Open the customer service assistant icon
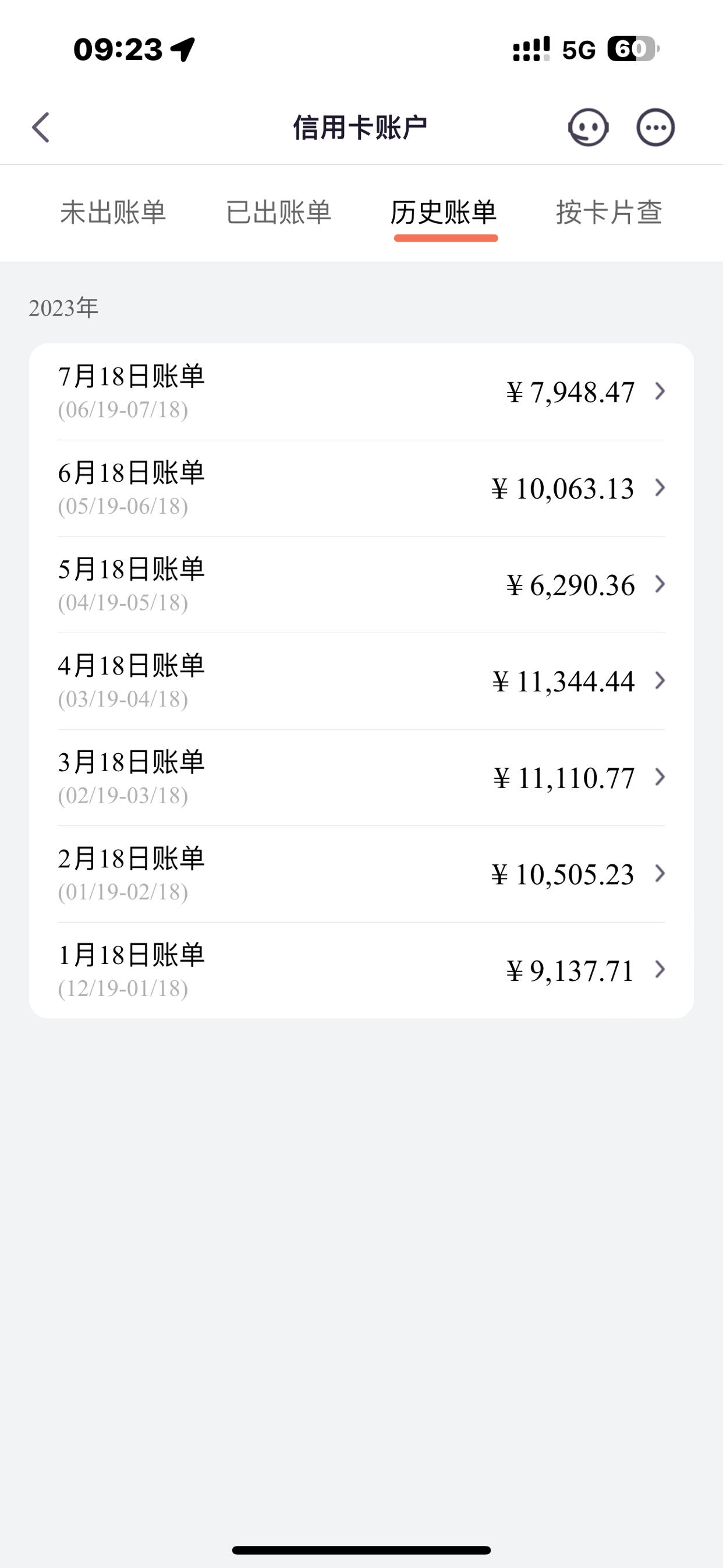Image resolution: width=723 pixels, height=1568 pixels. 588,128
